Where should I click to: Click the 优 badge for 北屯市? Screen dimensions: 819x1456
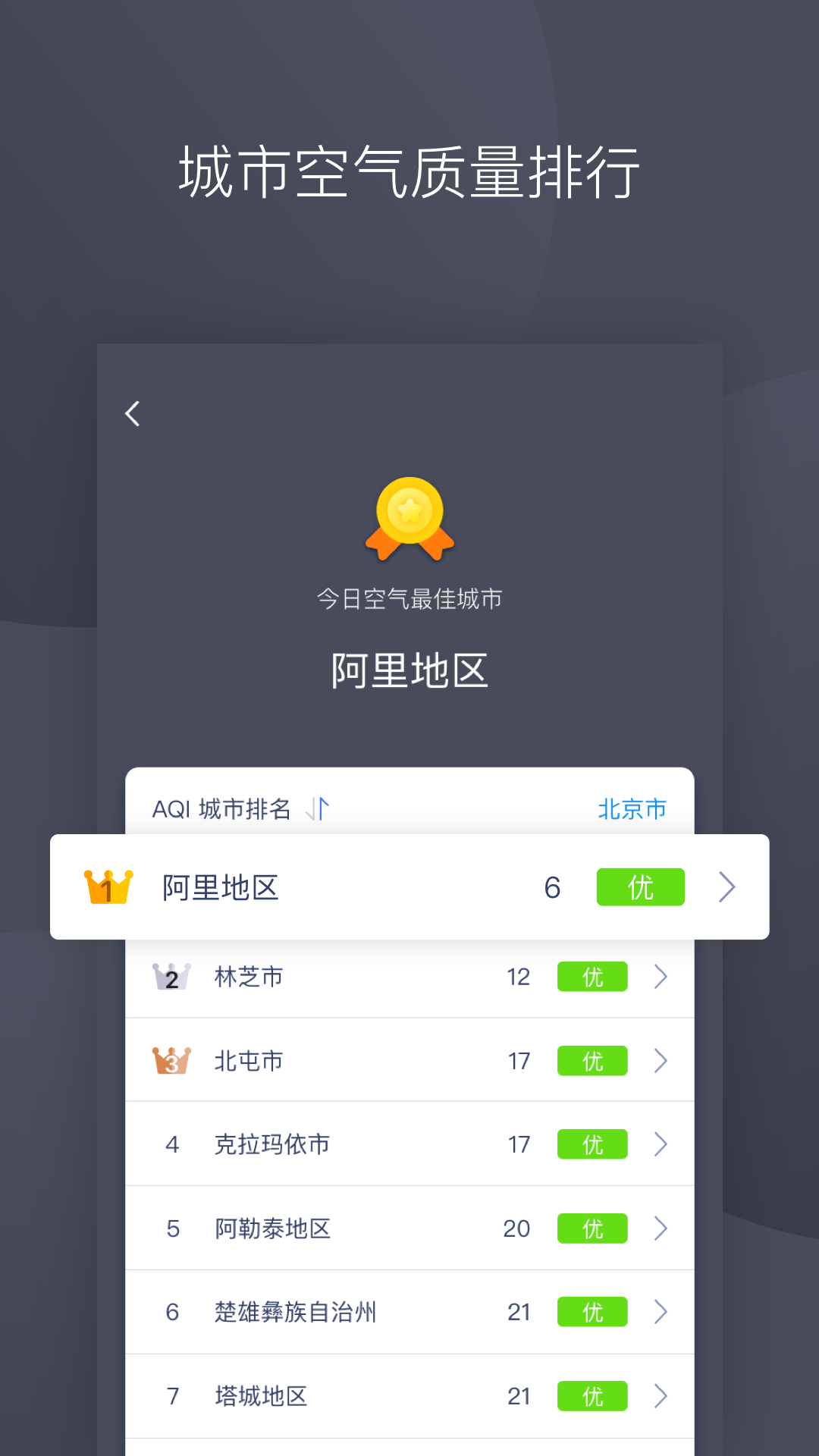pos(592,1060)
